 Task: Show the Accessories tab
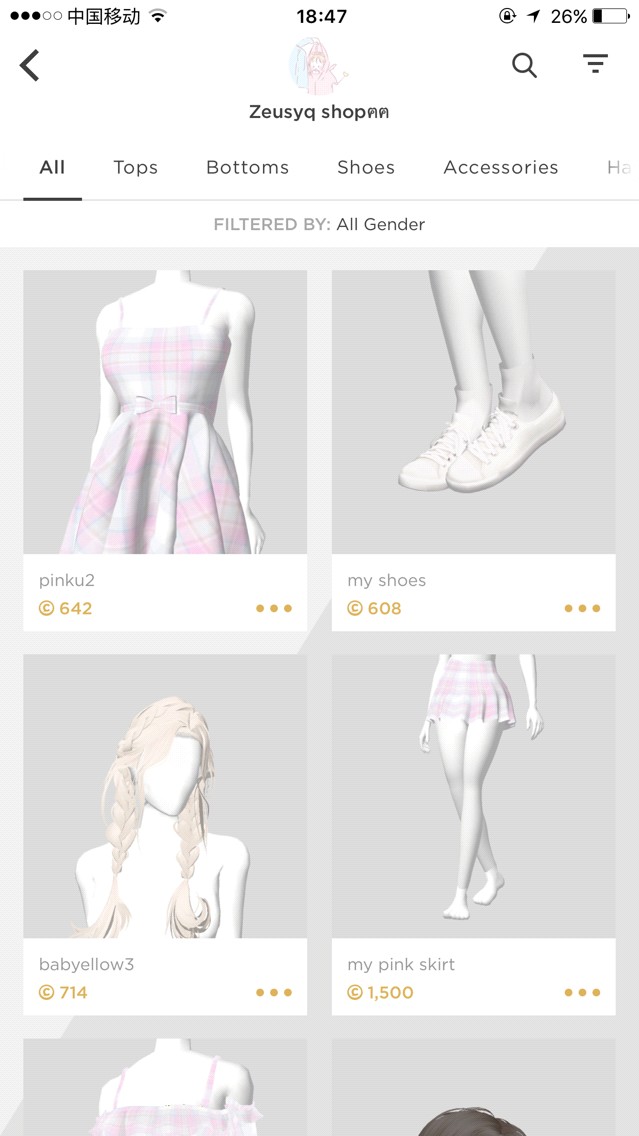(x=500, y=167)
